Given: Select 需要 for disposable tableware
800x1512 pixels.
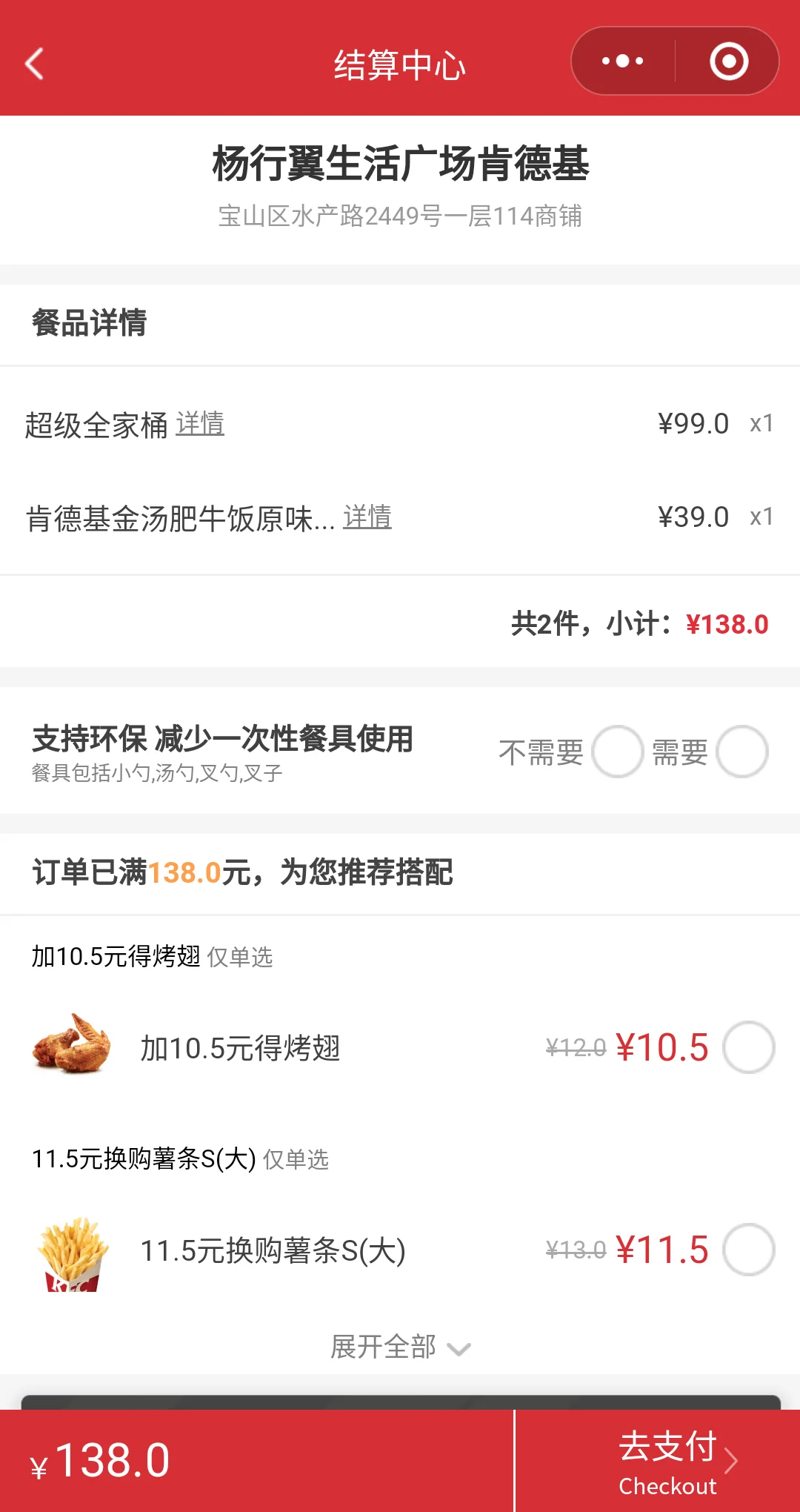Looking at the screenshot, I should 742,752.
